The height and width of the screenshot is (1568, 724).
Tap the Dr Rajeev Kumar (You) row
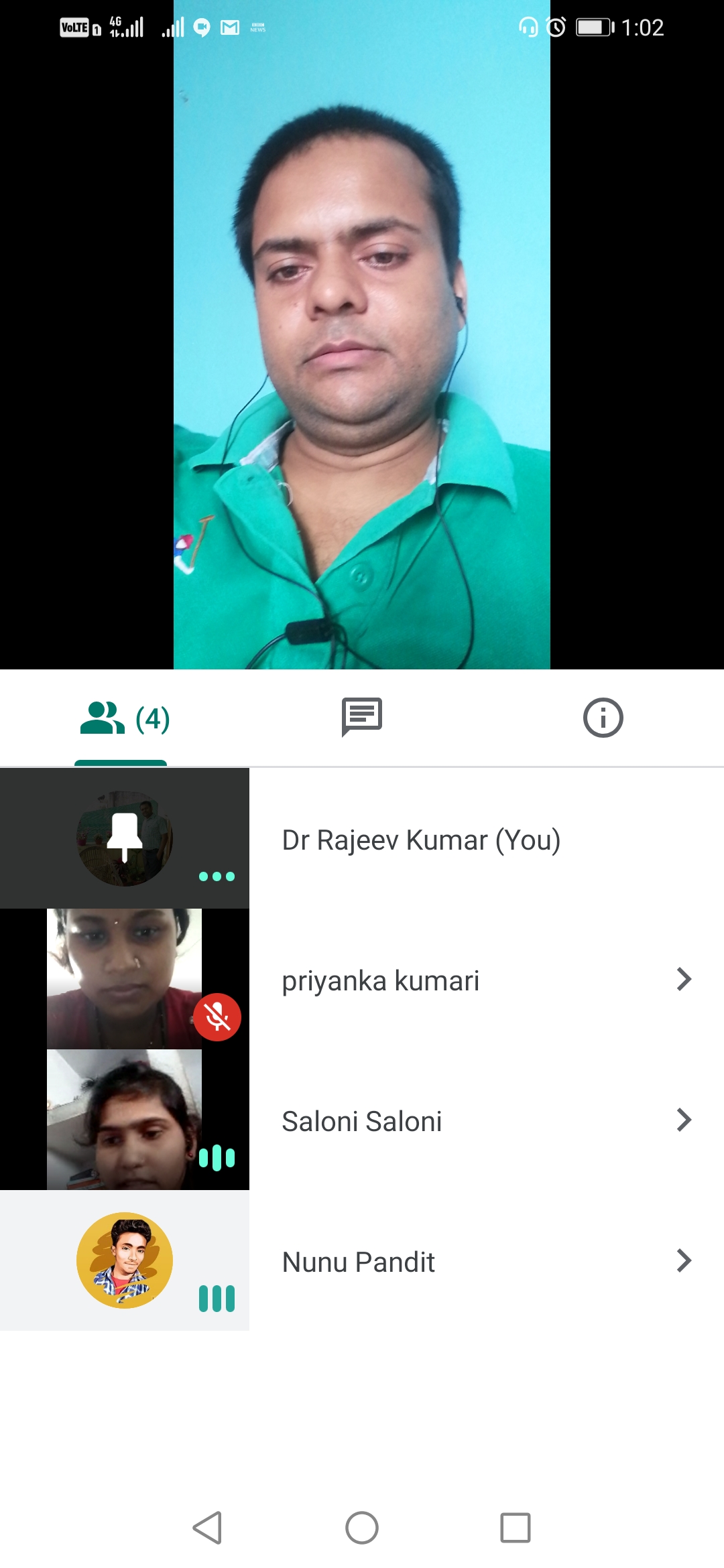(421, 840)
